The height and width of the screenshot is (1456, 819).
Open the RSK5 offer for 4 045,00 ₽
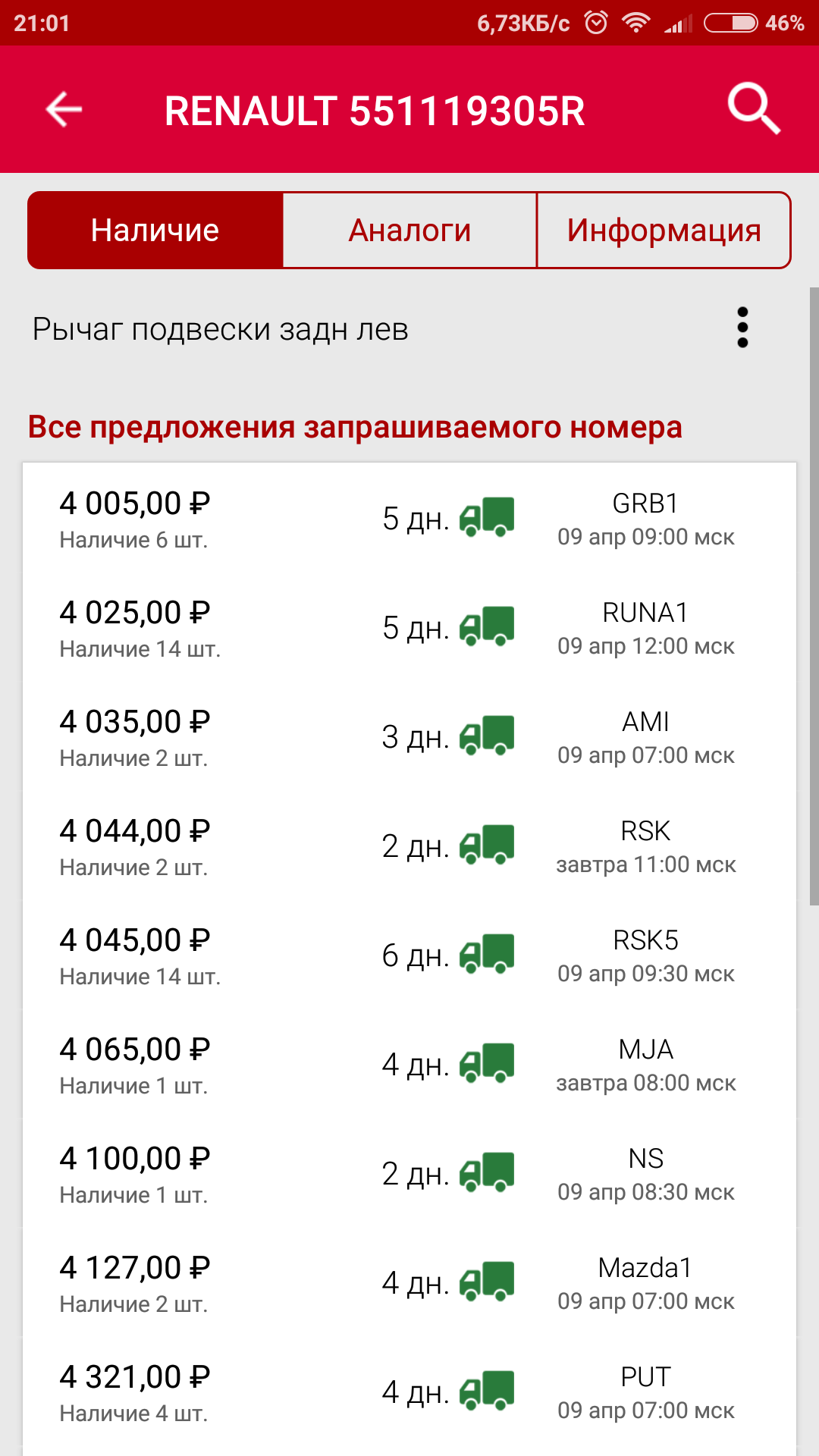[x=409, y=956]
